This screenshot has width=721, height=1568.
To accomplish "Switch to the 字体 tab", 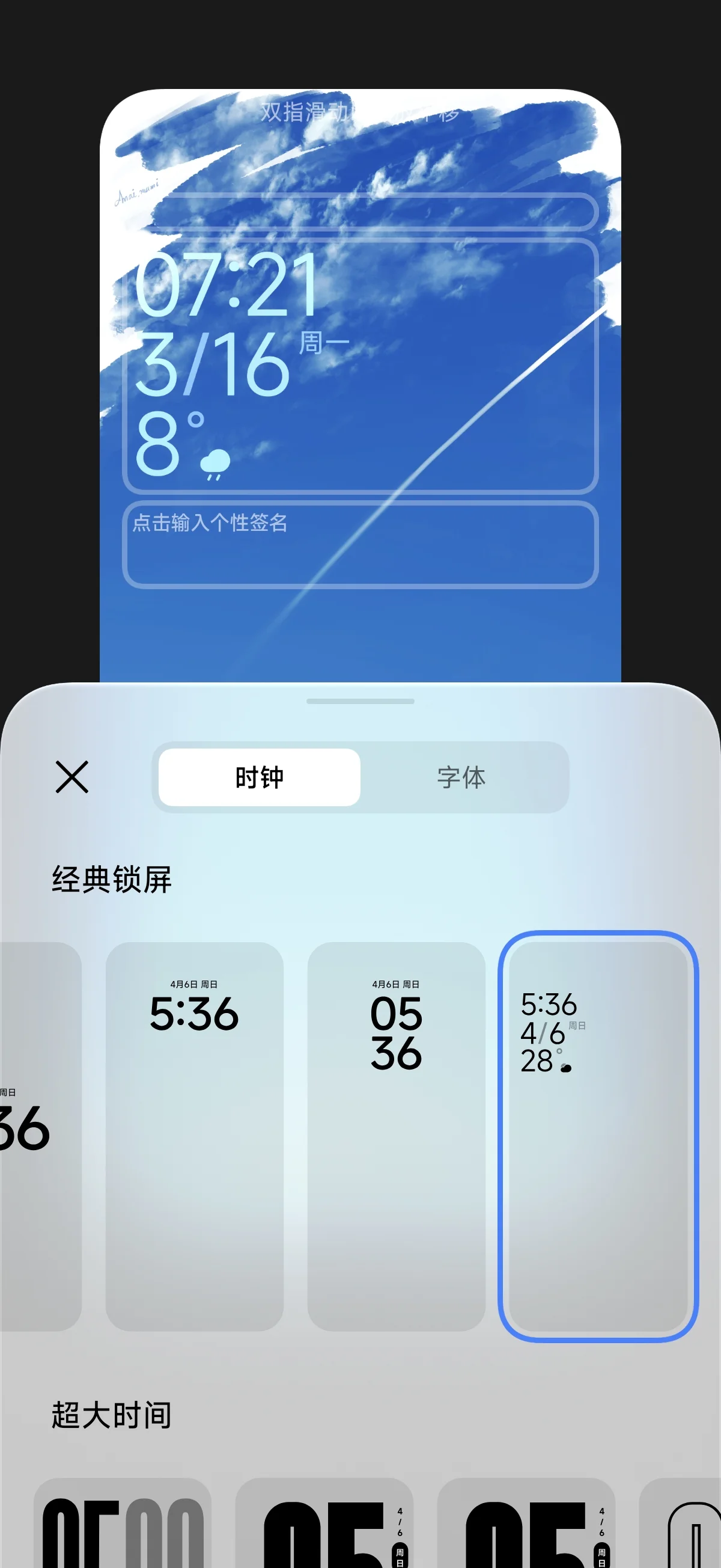I will pos(461,777).
